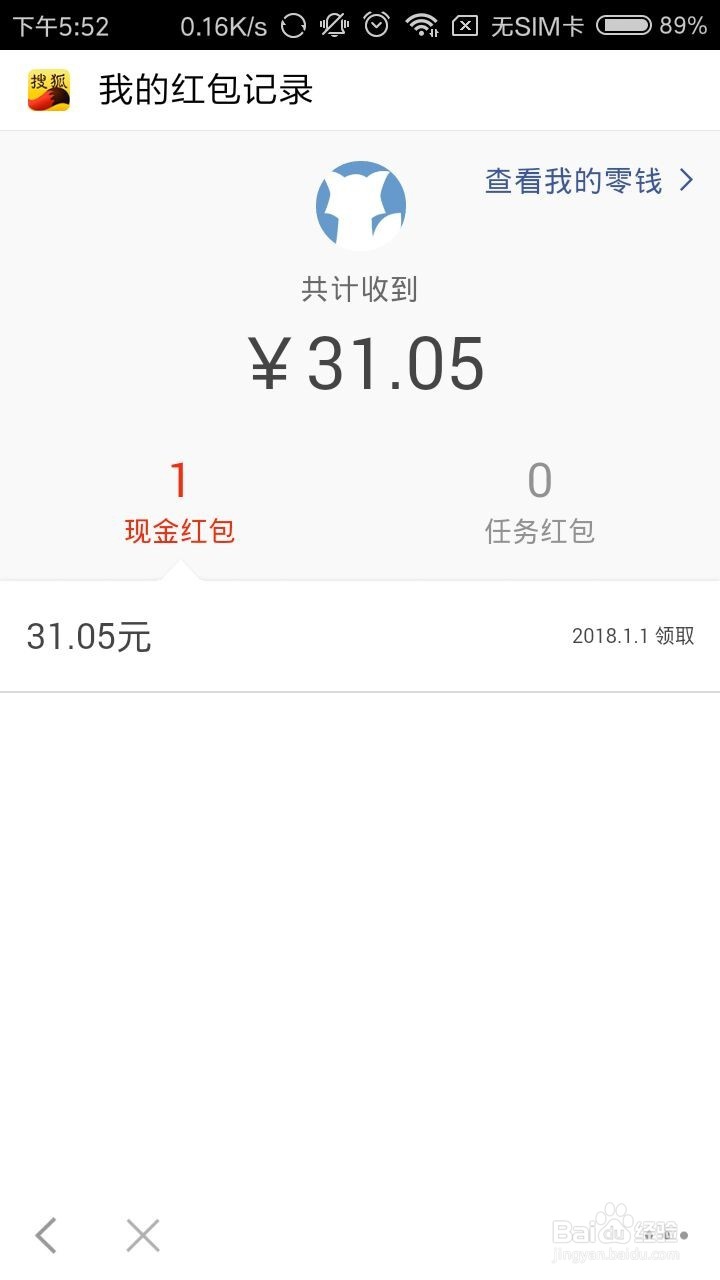Open the 31.05元 red packet record

click(x=360, y=636)
